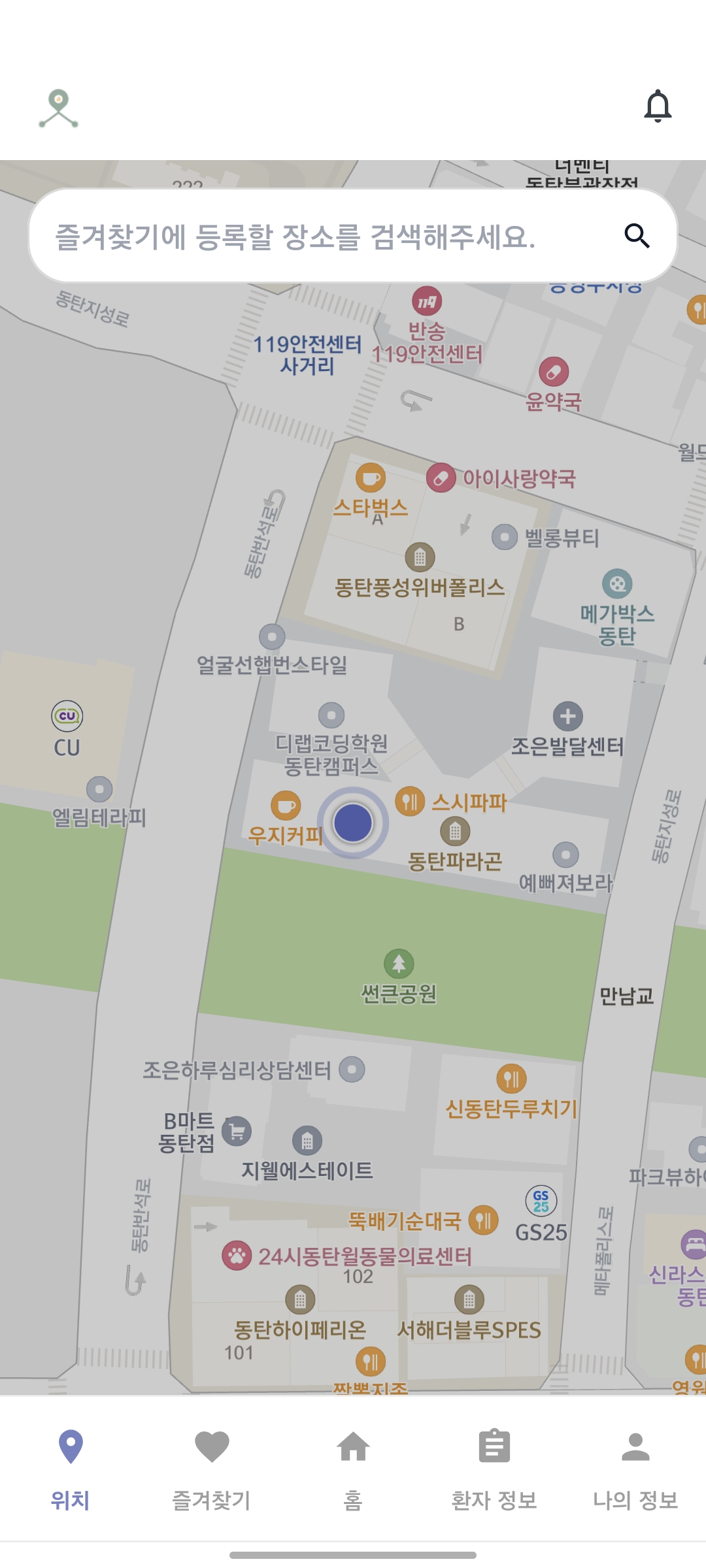Select the 스타벅스 place marker
Image resolution: width=706 pixels, height=1568 pixels.
pyautogui.click(x=371, y=478)
